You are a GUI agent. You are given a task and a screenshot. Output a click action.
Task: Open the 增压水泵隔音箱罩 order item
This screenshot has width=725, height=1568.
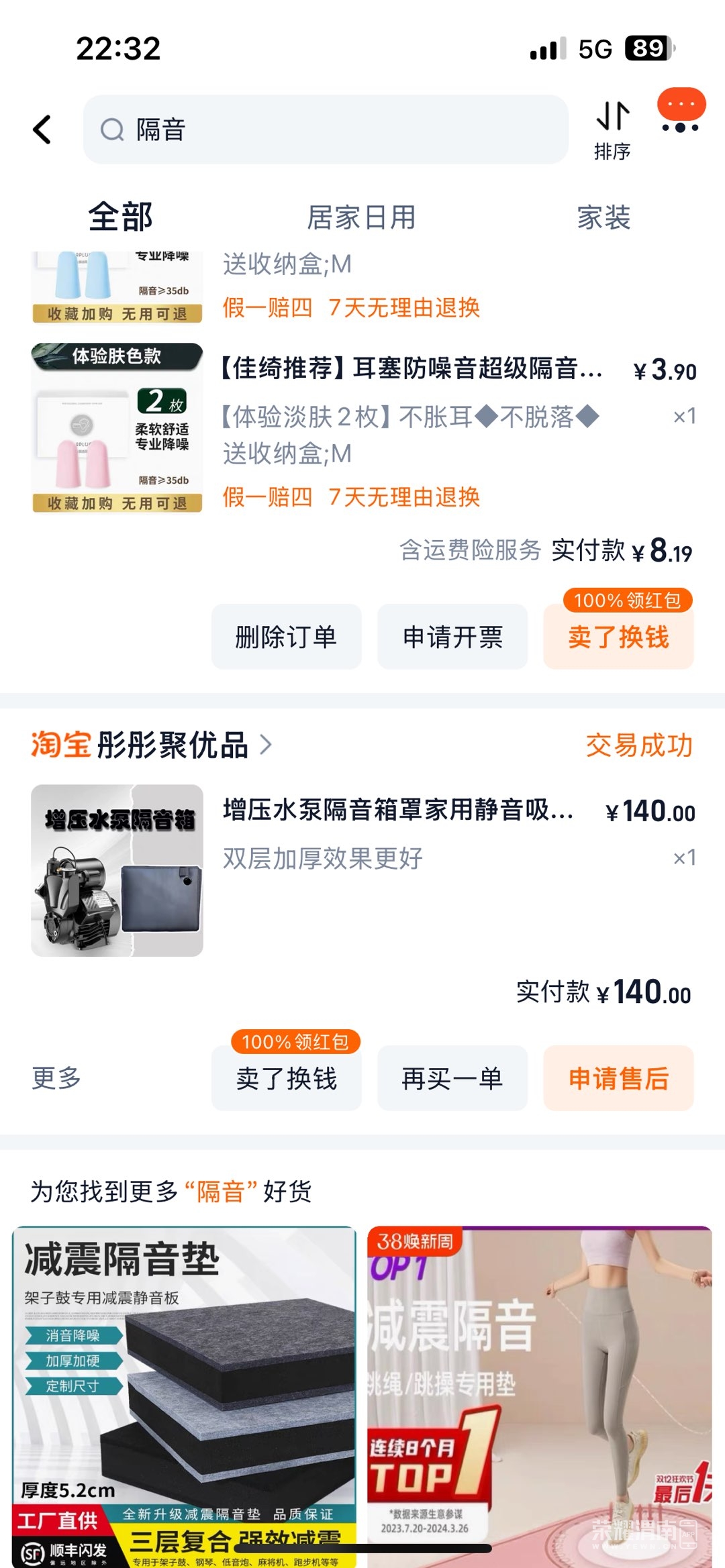coord(397,811)
